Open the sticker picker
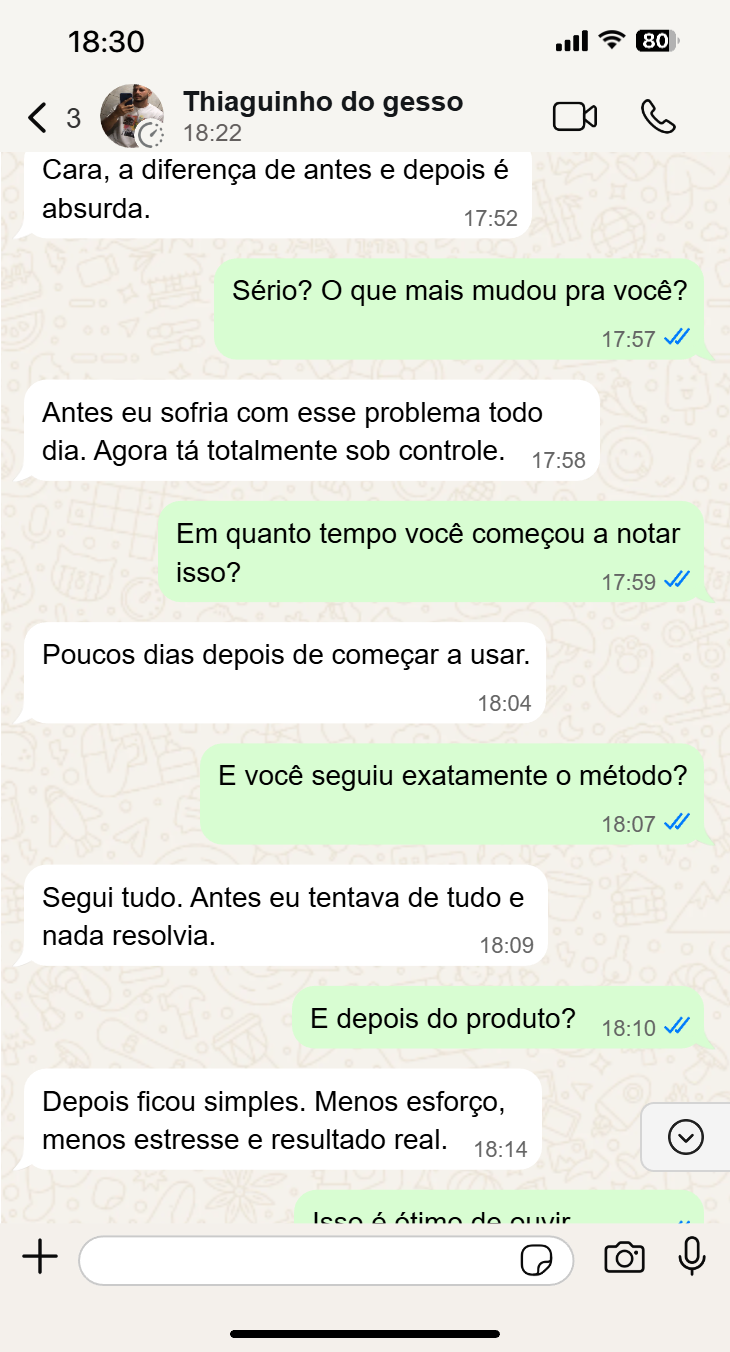The image size is (730, 1352). click(536, 1262)
